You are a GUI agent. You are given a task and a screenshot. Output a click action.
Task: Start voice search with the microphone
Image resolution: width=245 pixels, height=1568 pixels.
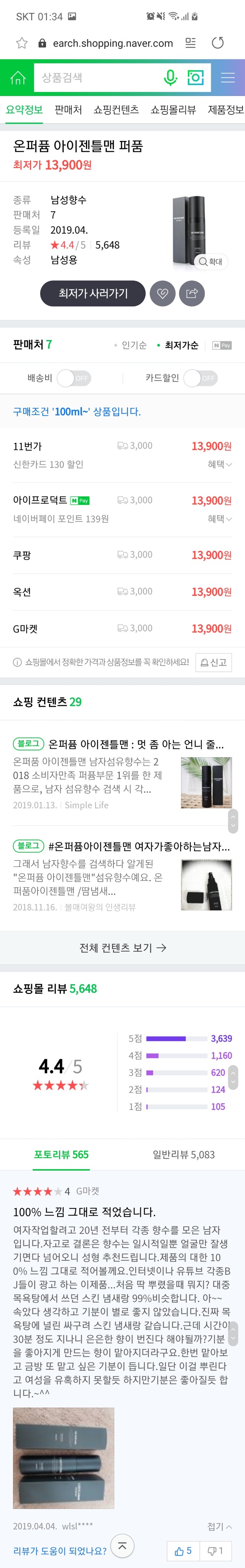[171, 77]
